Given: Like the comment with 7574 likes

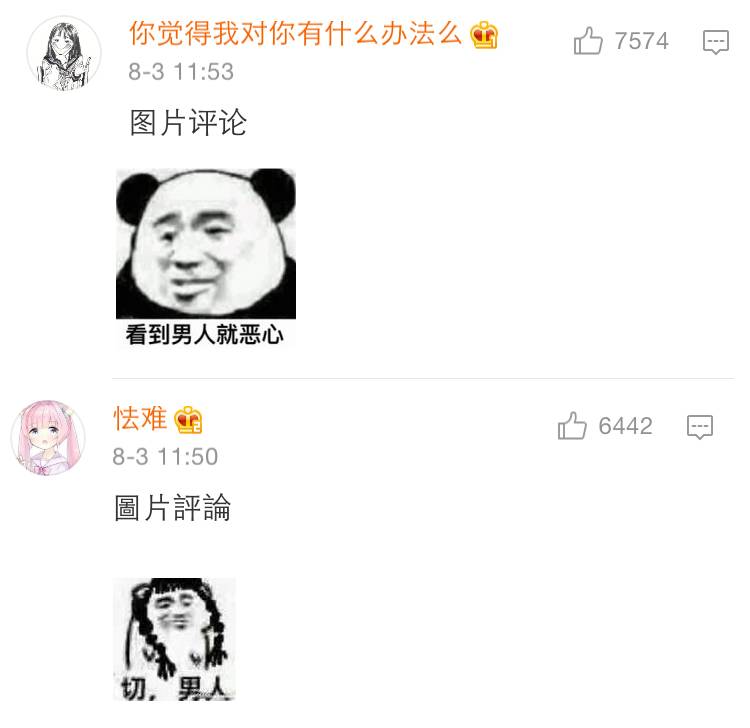Looking at the screenshot, I should tap(589, 41).
